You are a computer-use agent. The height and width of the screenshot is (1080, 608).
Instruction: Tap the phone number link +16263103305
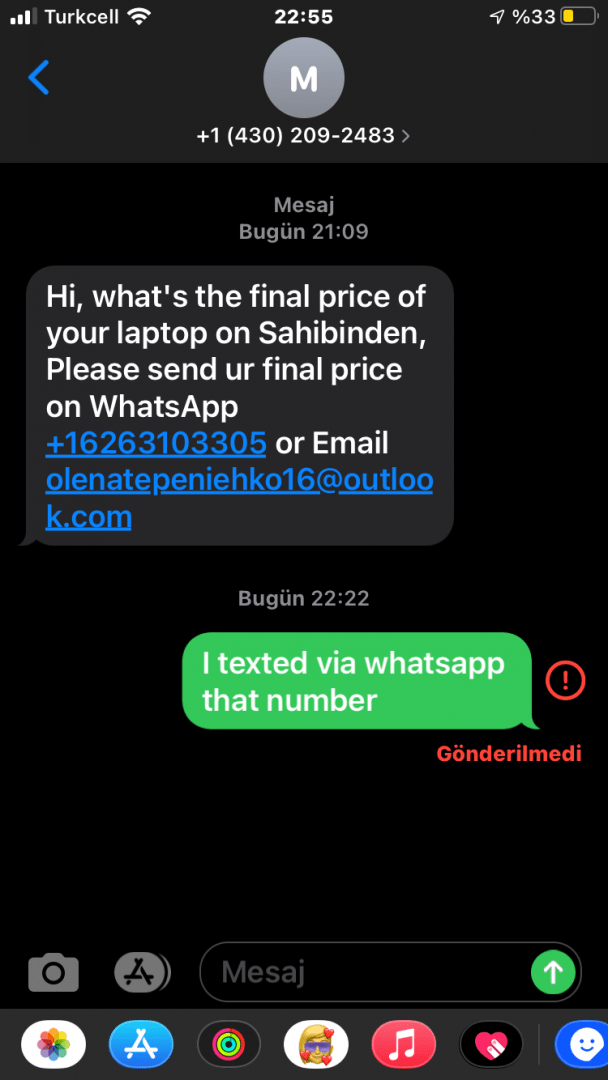coord(156,443)
